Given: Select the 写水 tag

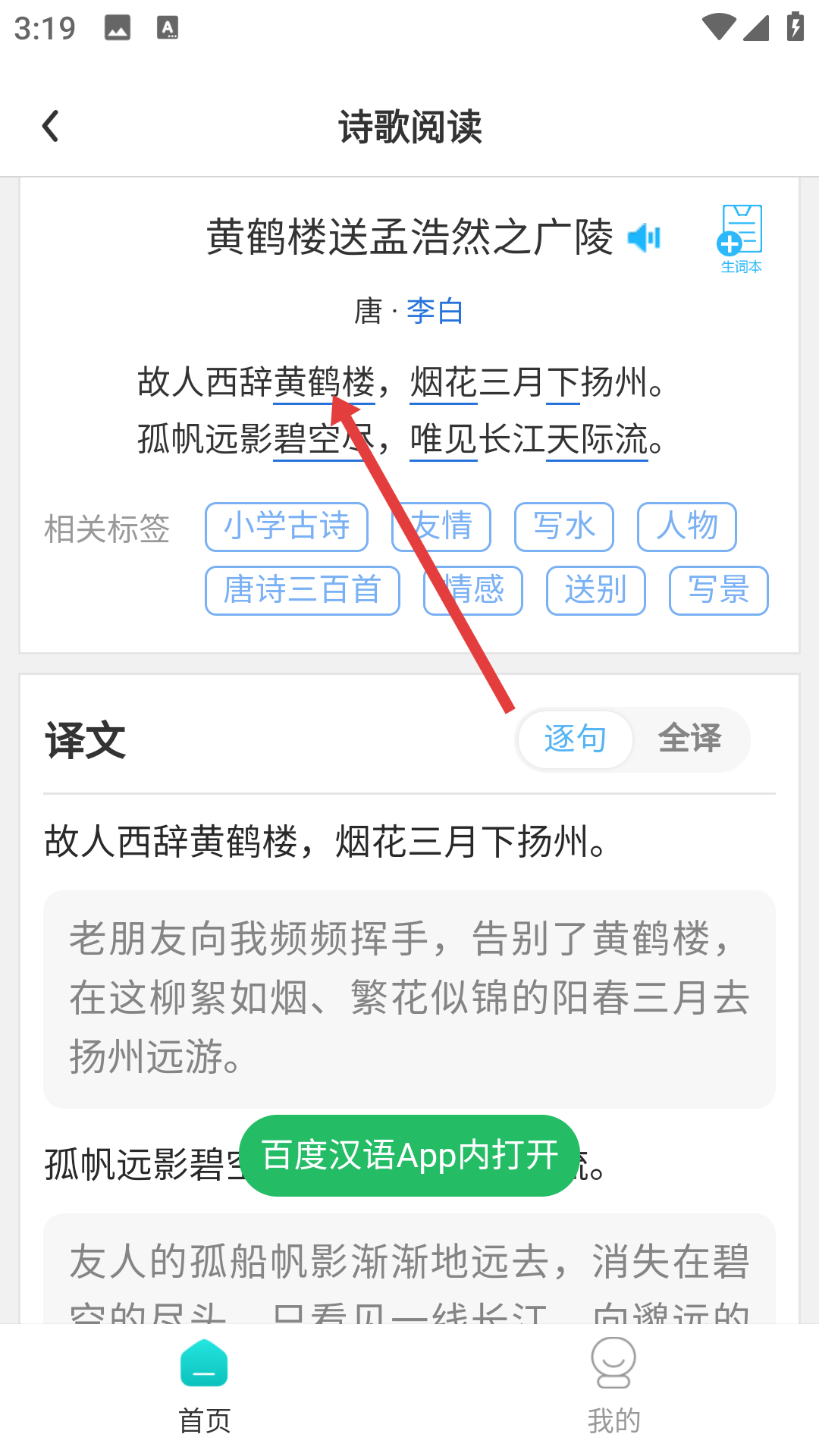Looking at the screenshot, I should pos(563,527).
